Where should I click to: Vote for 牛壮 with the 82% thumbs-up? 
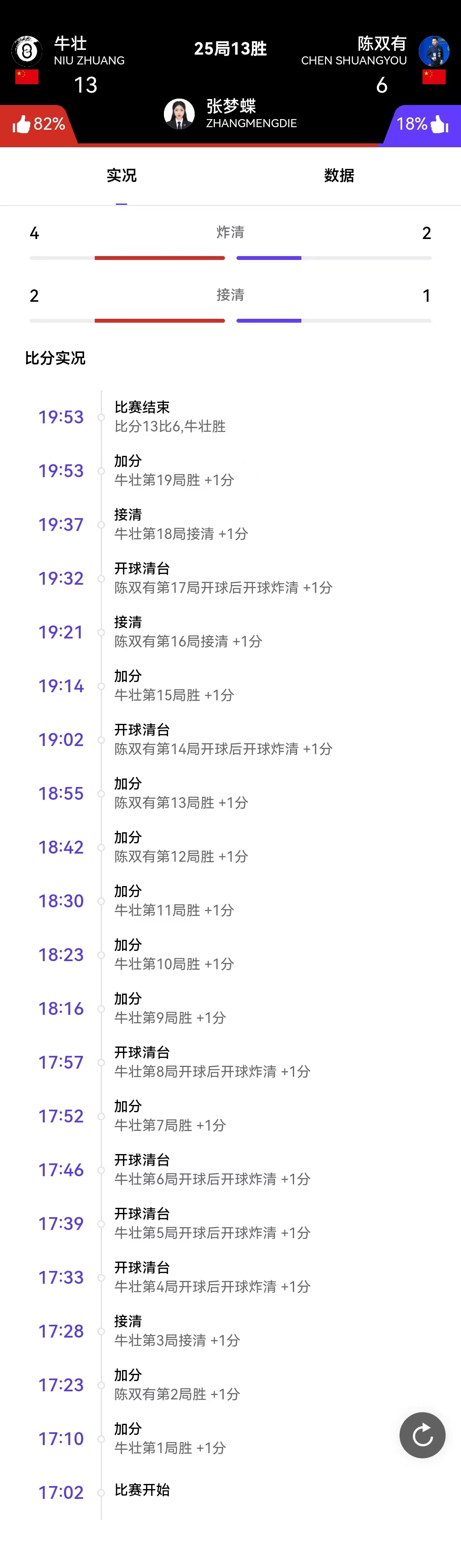click(38, 125)
